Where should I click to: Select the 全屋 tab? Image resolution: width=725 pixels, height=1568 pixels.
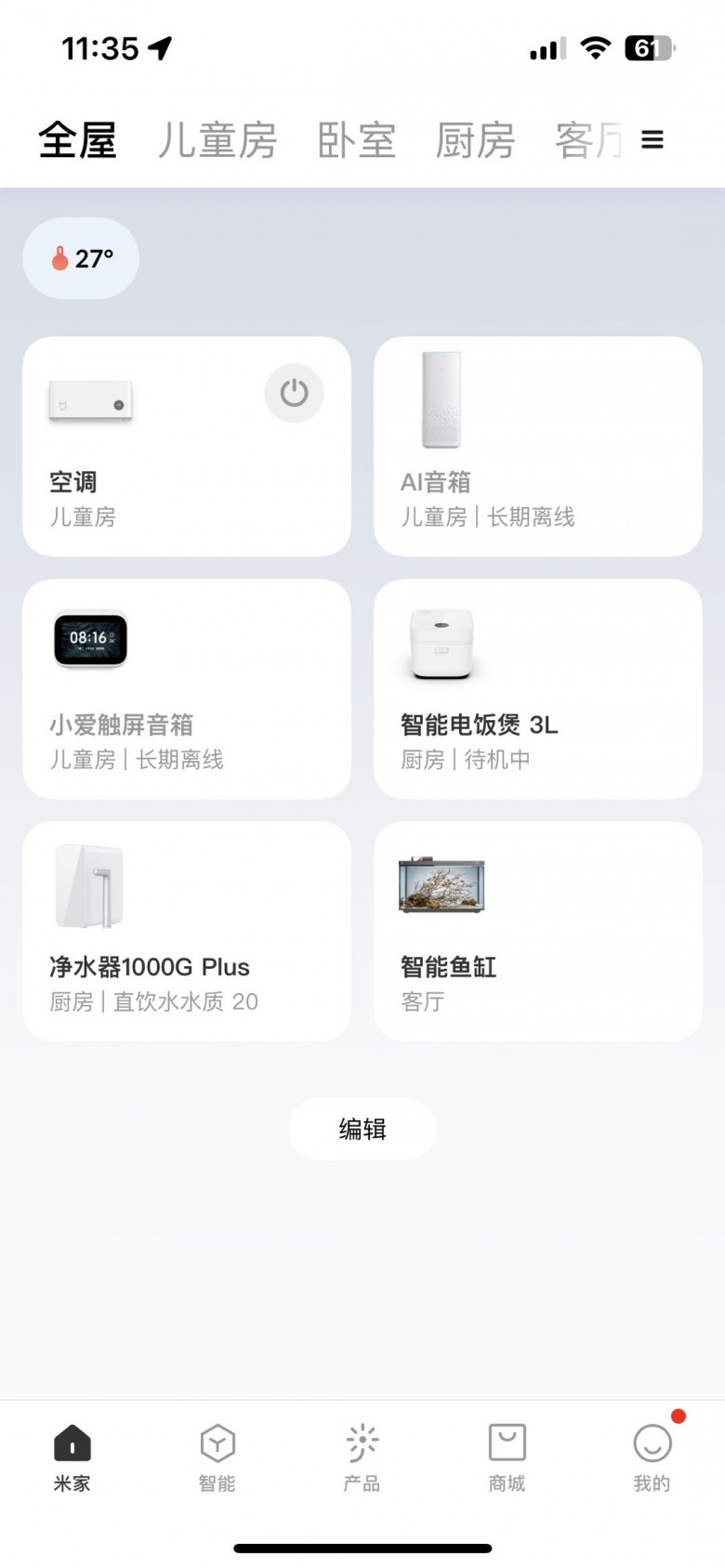pos(77,141)
